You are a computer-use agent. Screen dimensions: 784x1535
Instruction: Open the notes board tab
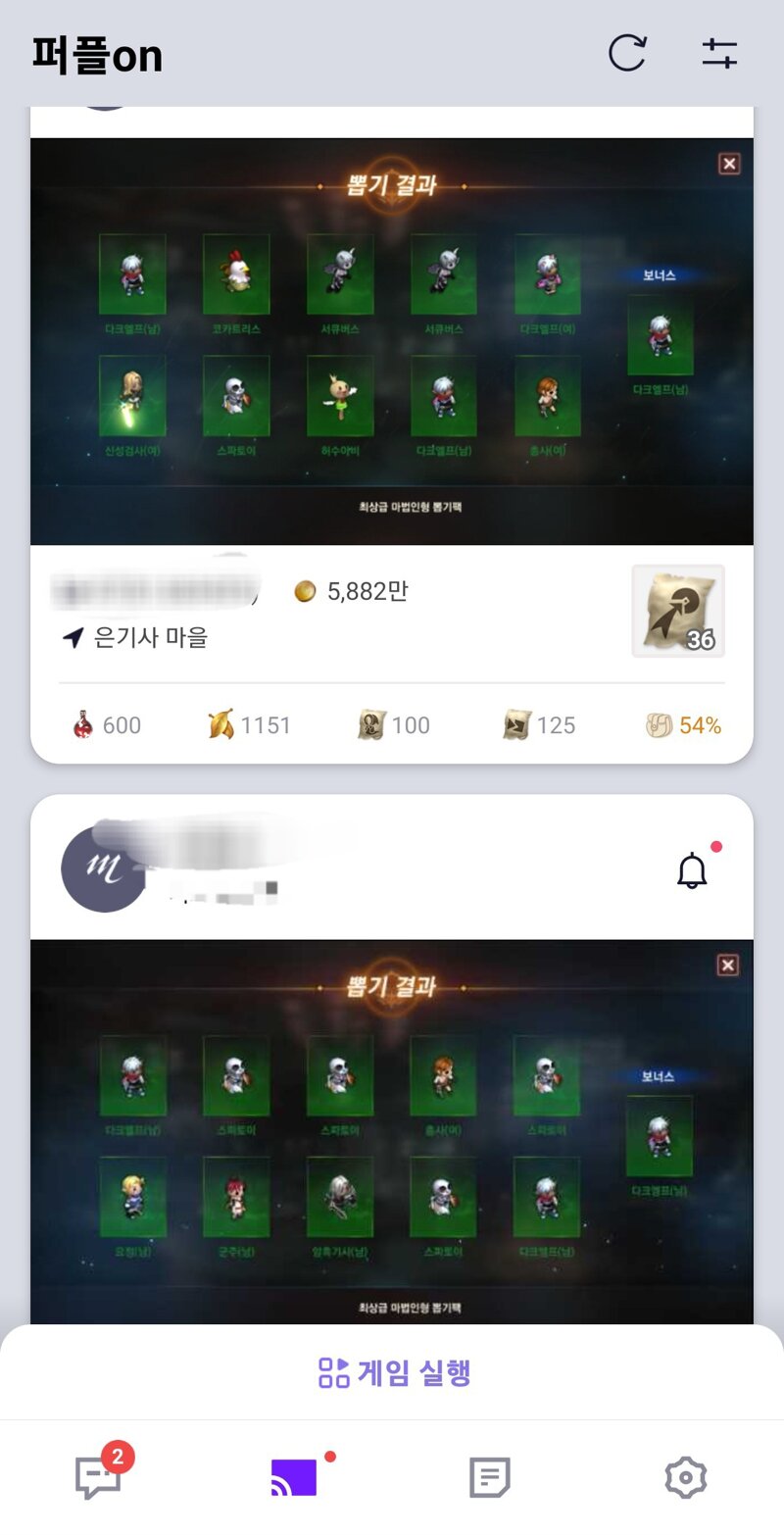coord(489,1476)
